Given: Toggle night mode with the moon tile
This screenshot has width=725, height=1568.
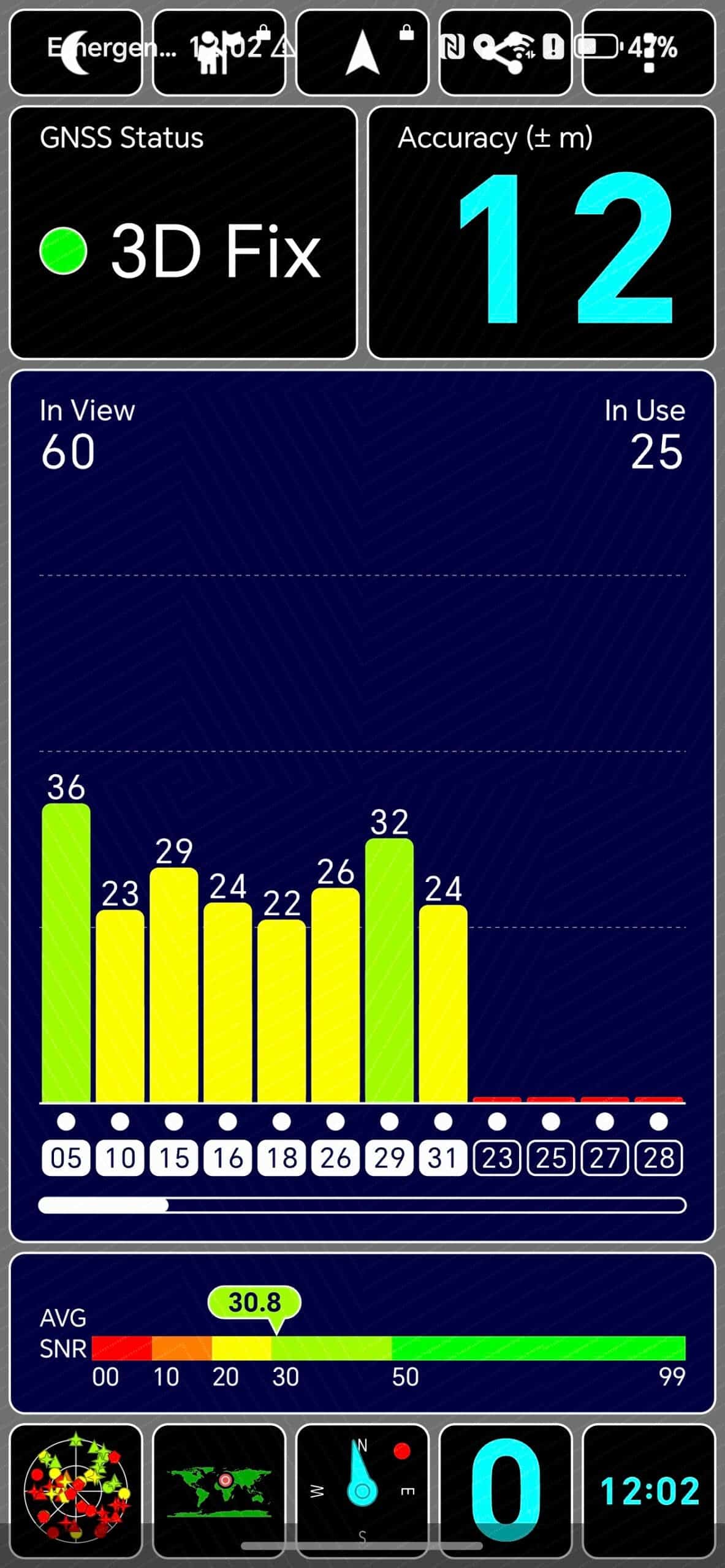Looking at the screenshot, I should click(x=76, y=53).
